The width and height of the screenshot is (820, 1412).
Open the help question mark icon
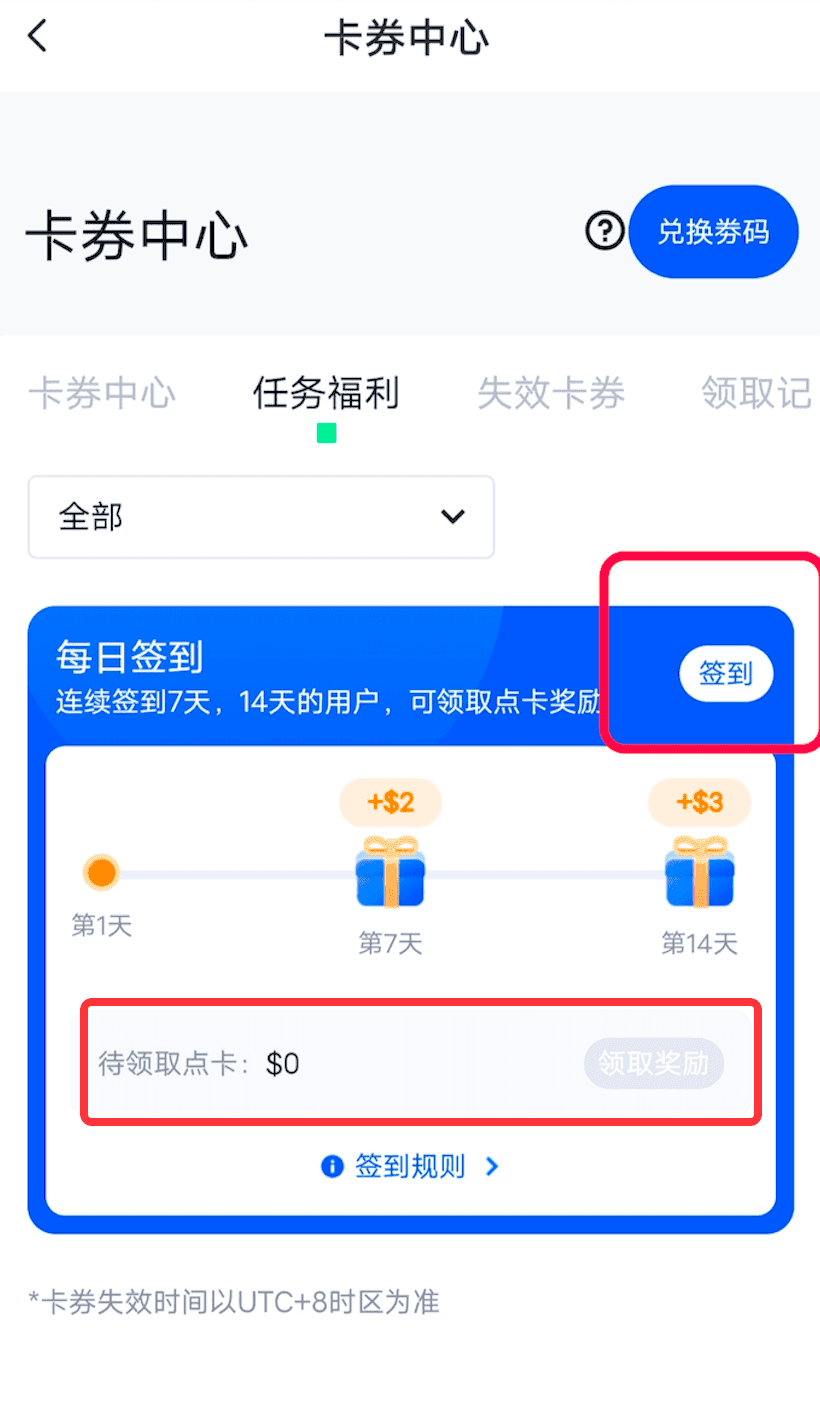(604, 232)
